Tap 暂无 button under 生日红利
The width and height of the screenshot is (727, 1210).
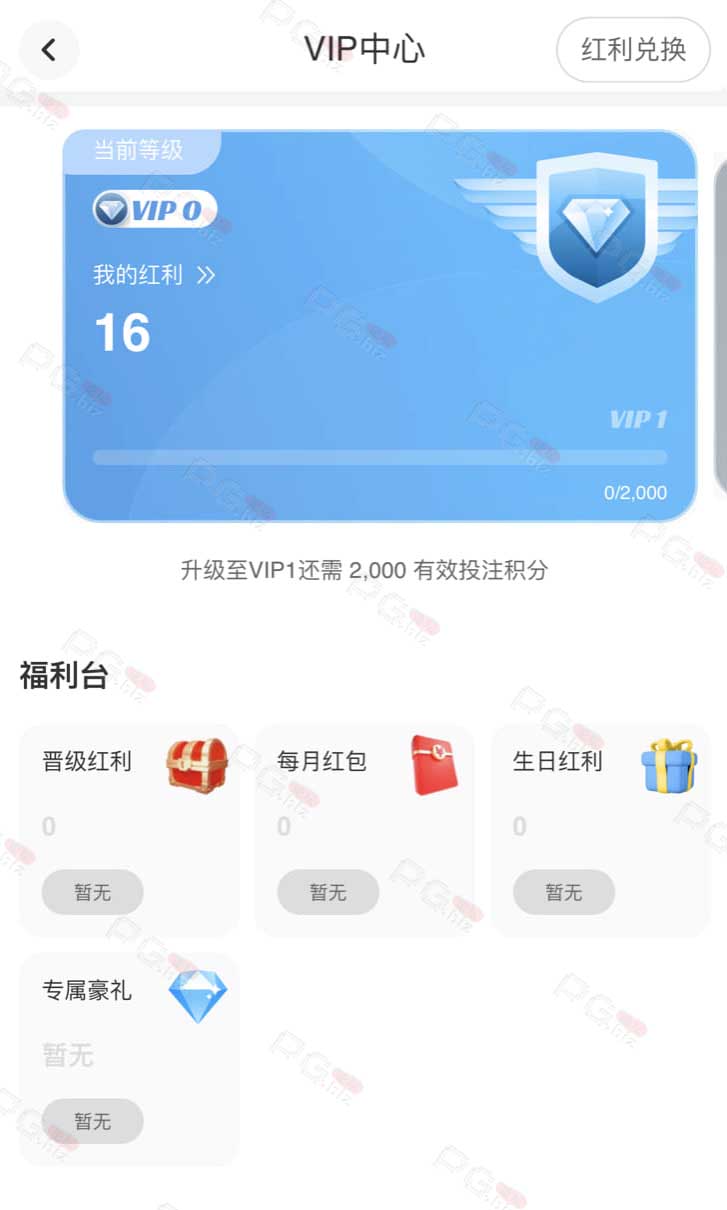click(x=564, y=892)
